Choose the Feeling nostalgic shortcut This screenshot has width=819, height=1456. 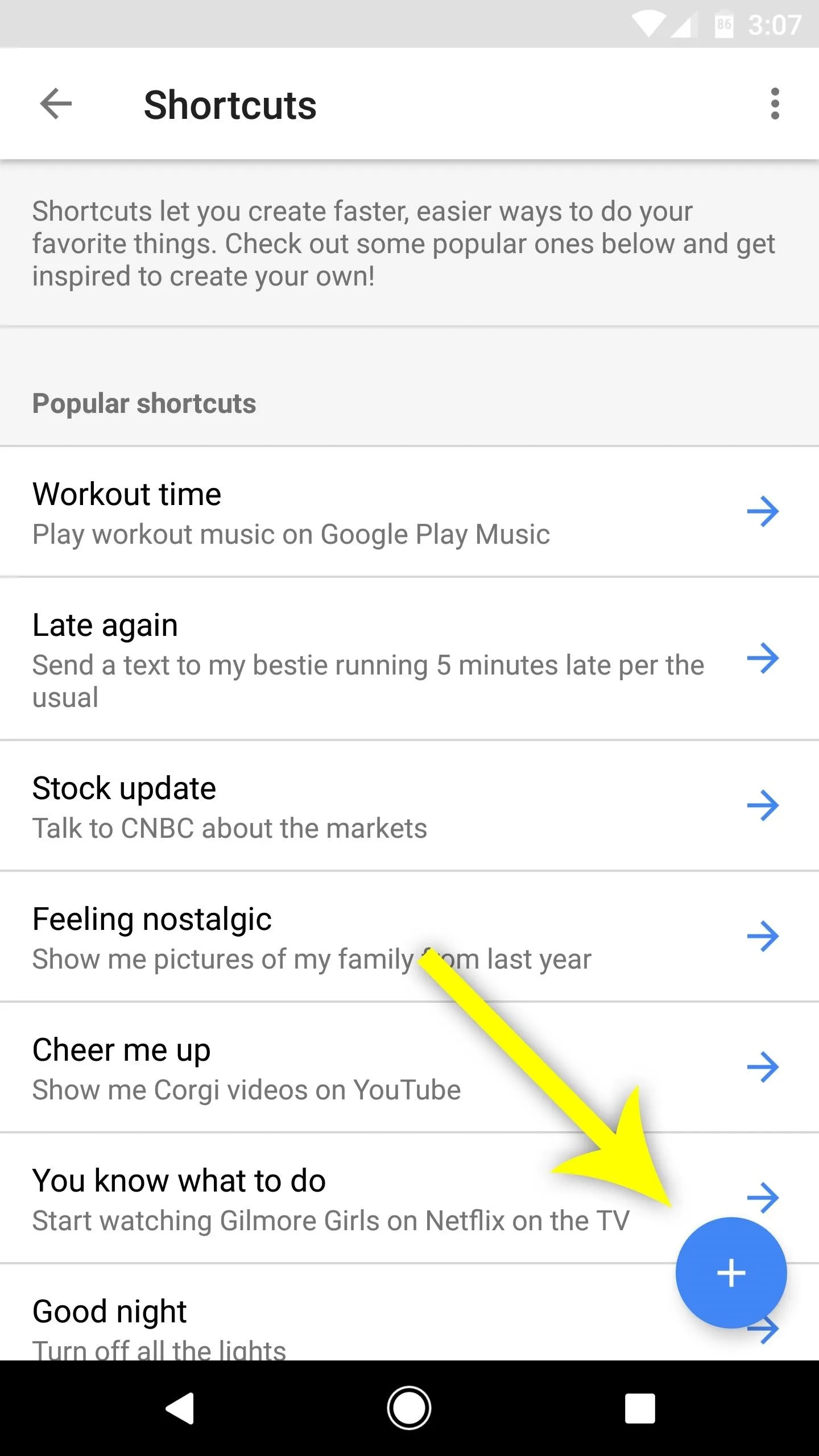click(409, 936)
